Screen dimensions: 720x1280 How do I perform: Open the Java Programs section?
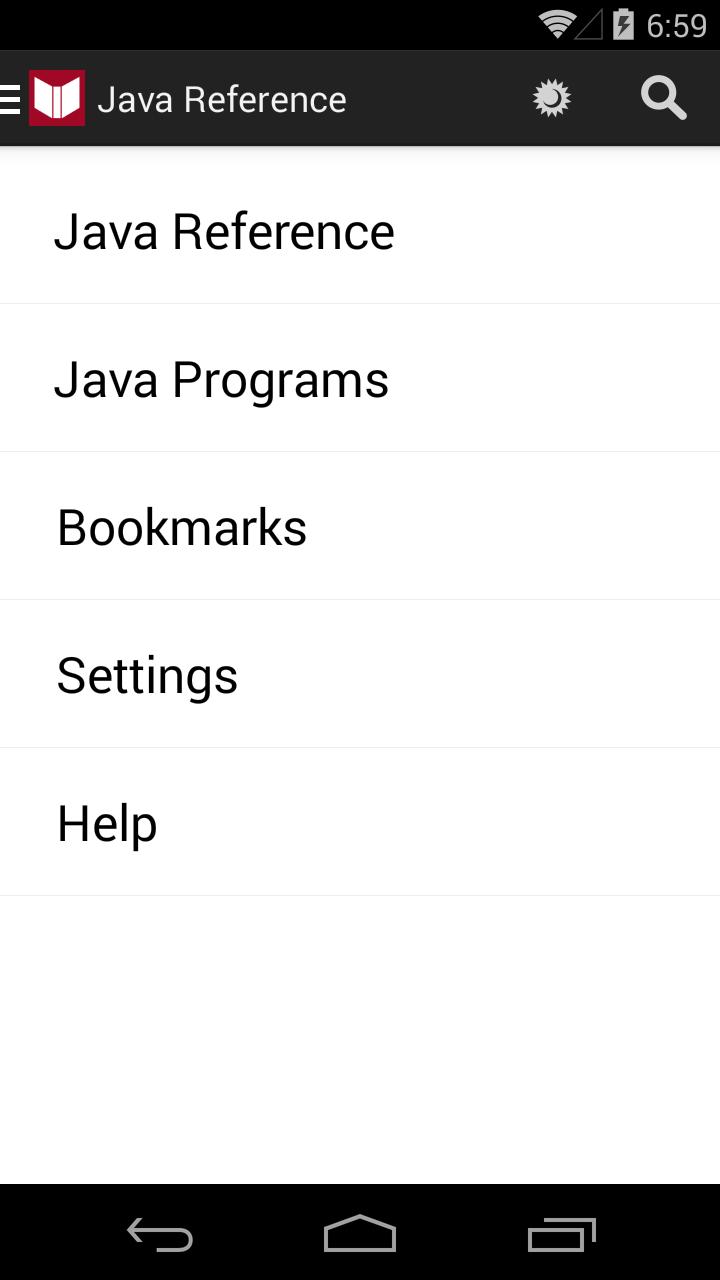[x=222, y=378]
